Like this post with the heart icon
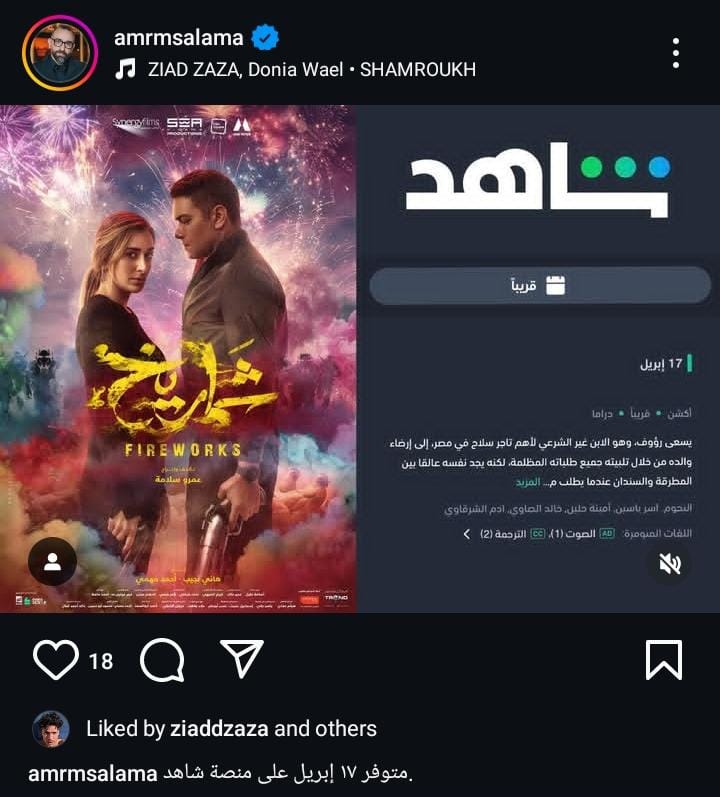Image resolution: width=720 pixels, height=797 pixels. (55, 660)
